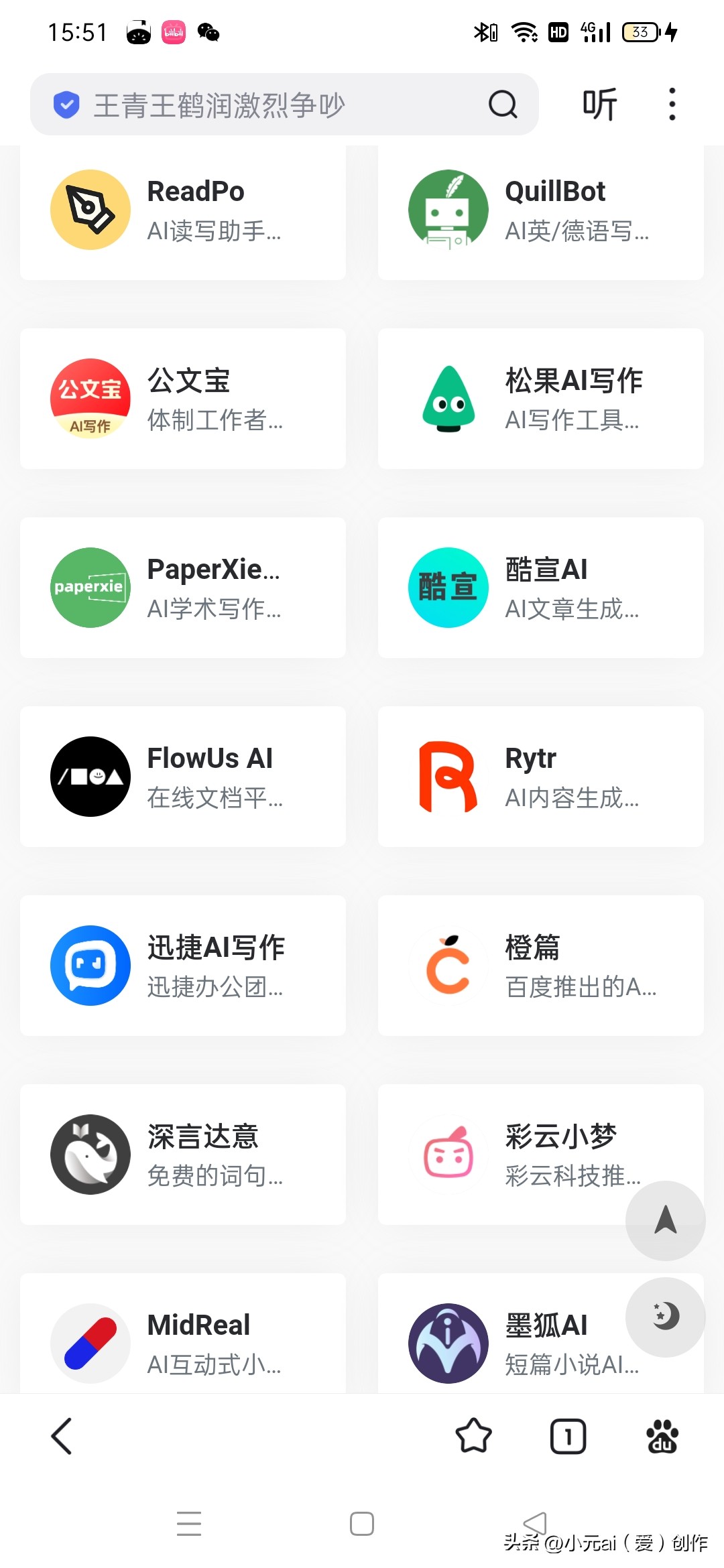Open the 橙篇 card

tap(541, 966)
